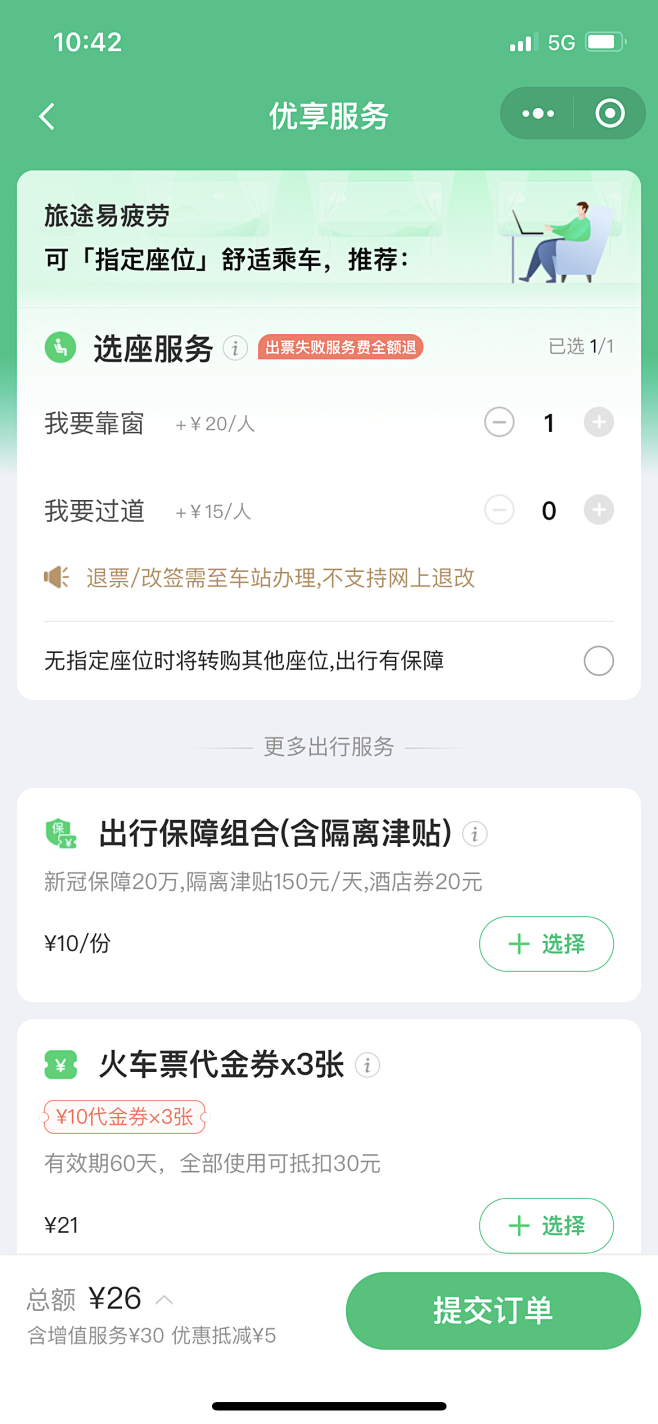Decrease 我要靠窗 seat count

pyautogui.click(x=499, y=423)
